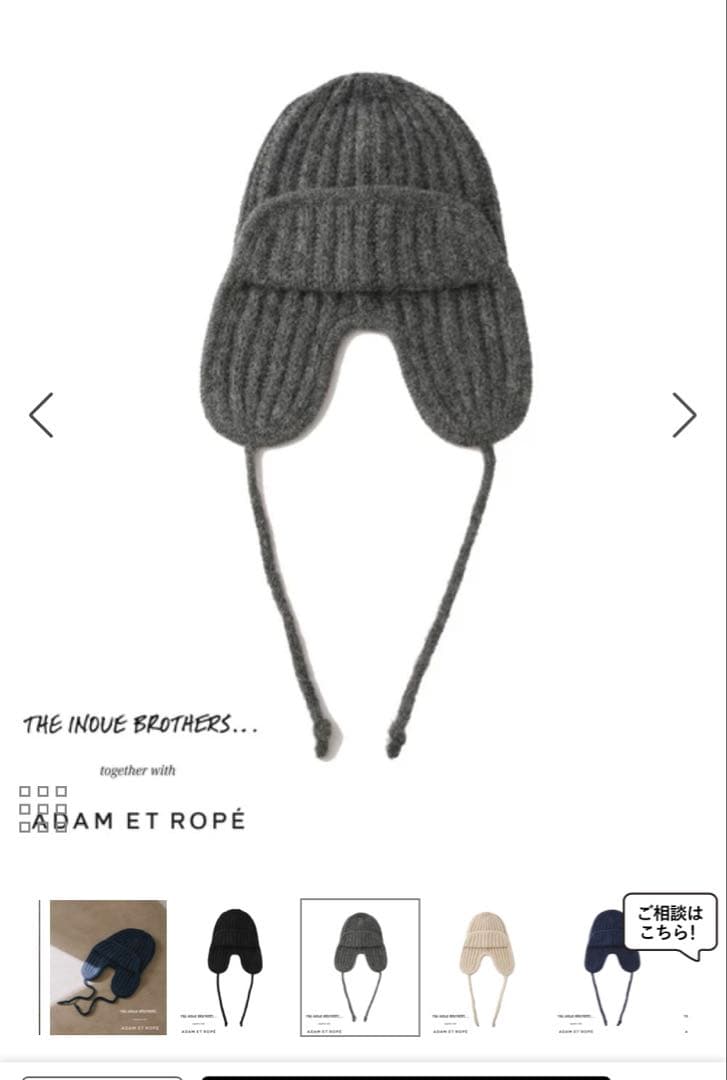The width and height of the screenshot is (727, 1080).
Task: Select the black hat thumbnail
Action: click(234, 966)
